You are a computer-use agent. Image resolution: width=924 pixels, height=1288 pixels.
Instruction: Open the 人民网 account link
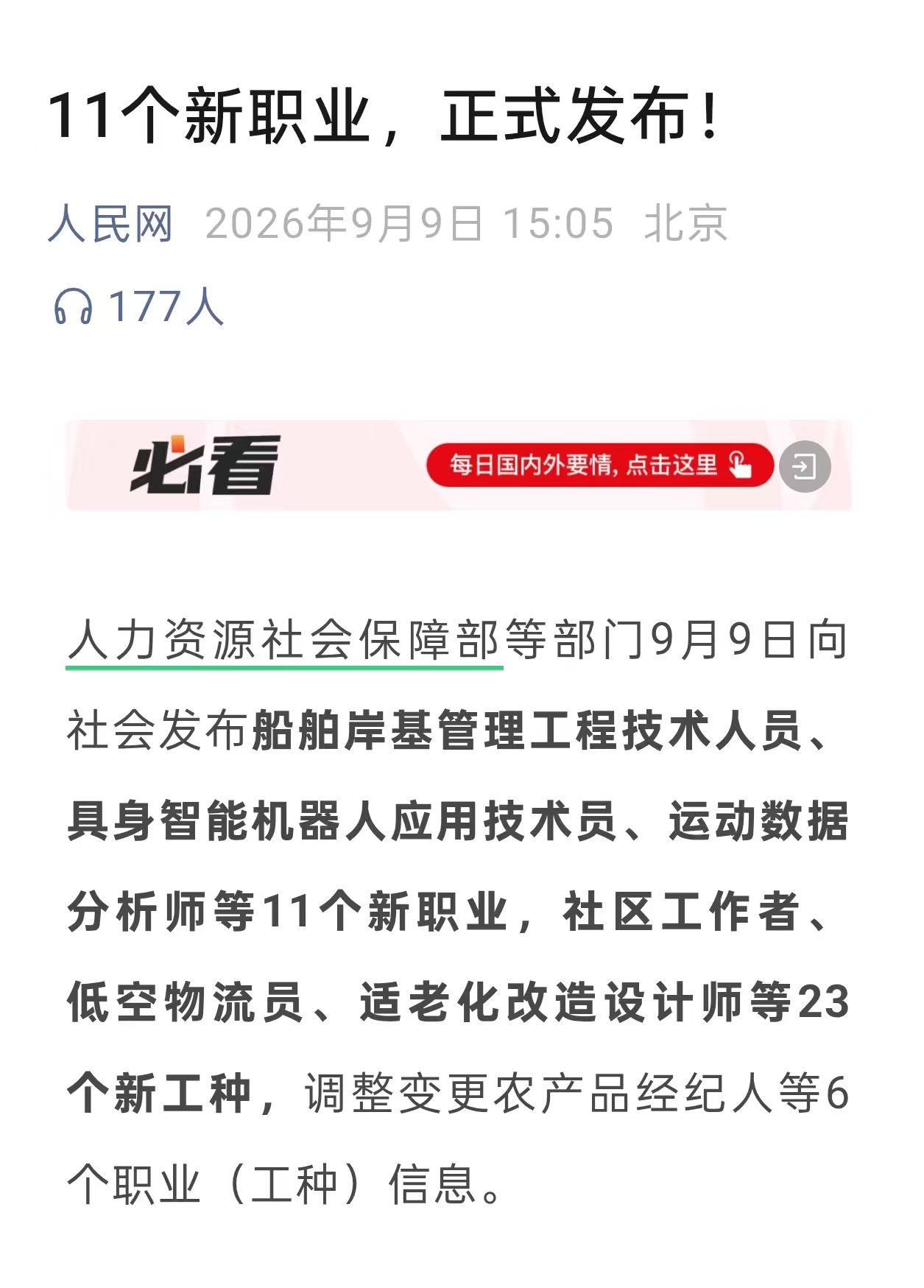tap(110, 223)
